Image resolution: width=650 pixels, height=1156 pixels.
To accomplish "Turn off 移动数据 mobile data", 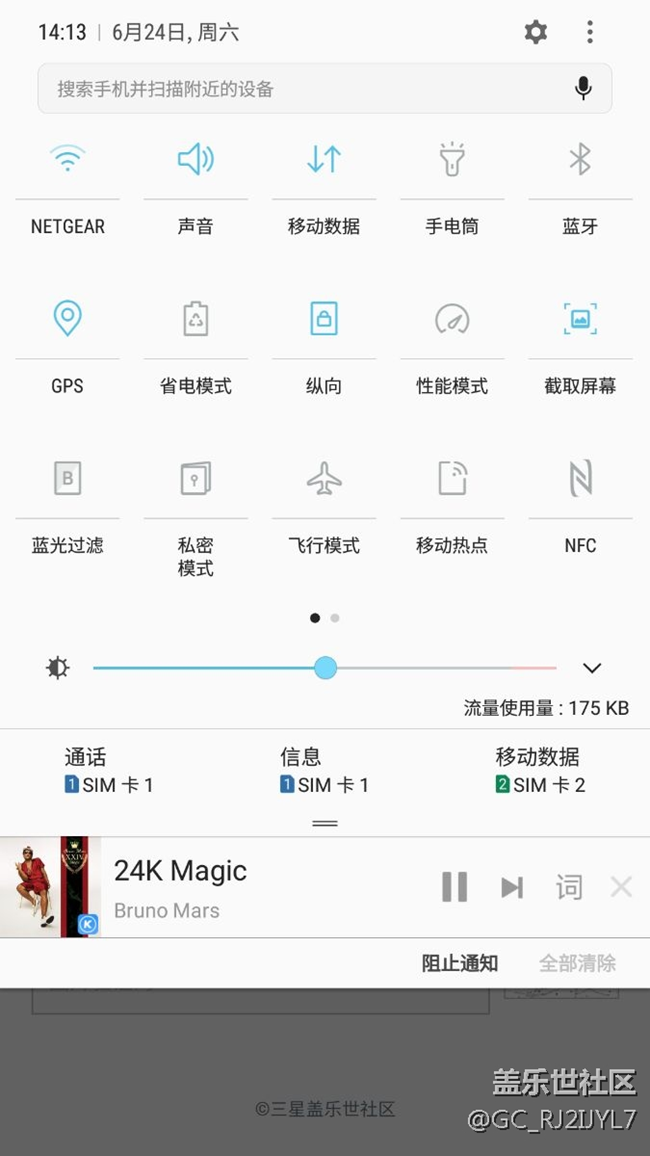I will tap(323, 160).
